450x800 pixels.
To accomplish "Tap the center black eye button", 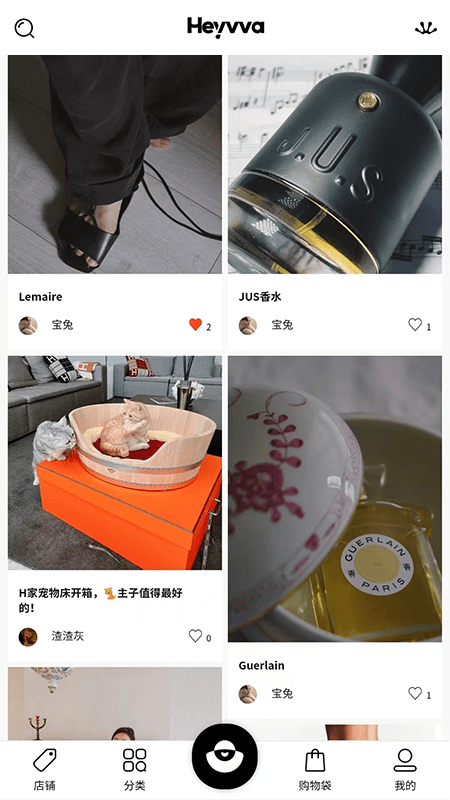I will 225,756.
